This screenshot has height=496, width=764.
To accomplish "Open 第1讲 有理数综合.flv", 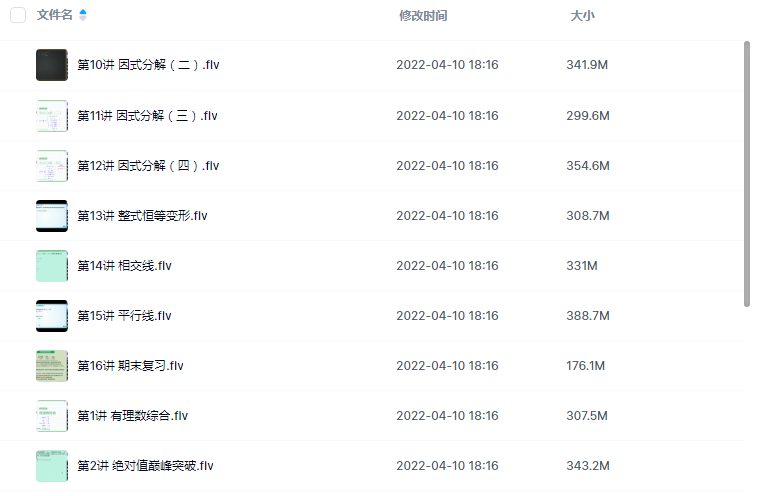I will point(133,415).
